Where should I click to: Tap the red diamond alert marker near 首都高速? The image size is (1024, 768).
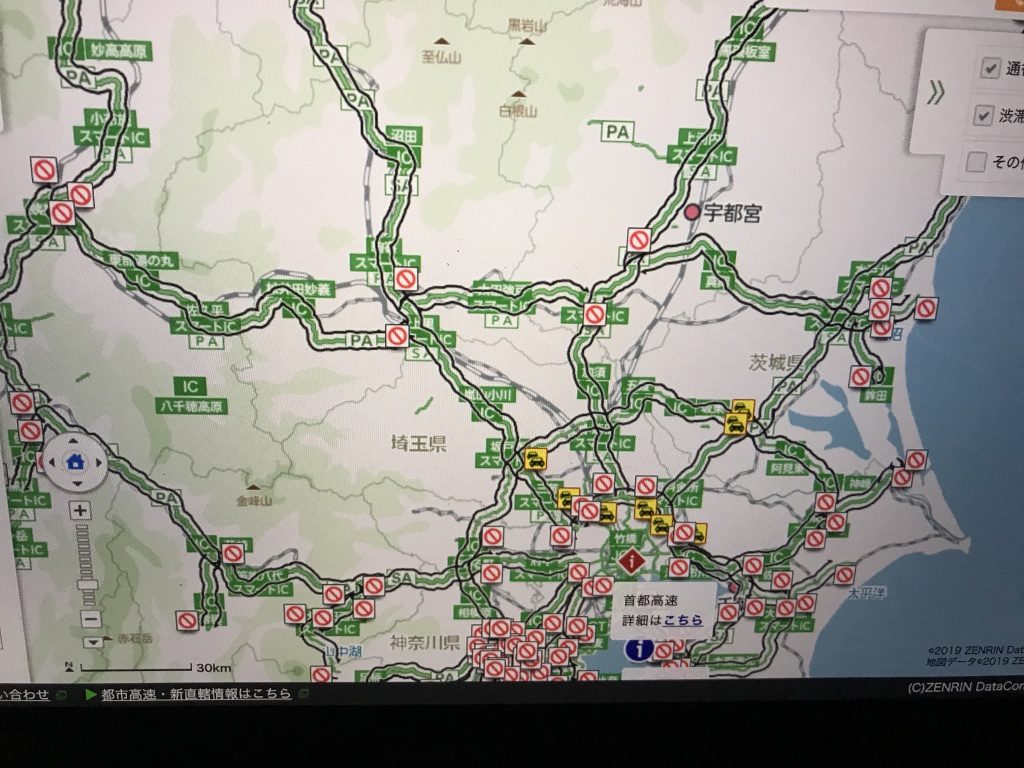point(631,561)
